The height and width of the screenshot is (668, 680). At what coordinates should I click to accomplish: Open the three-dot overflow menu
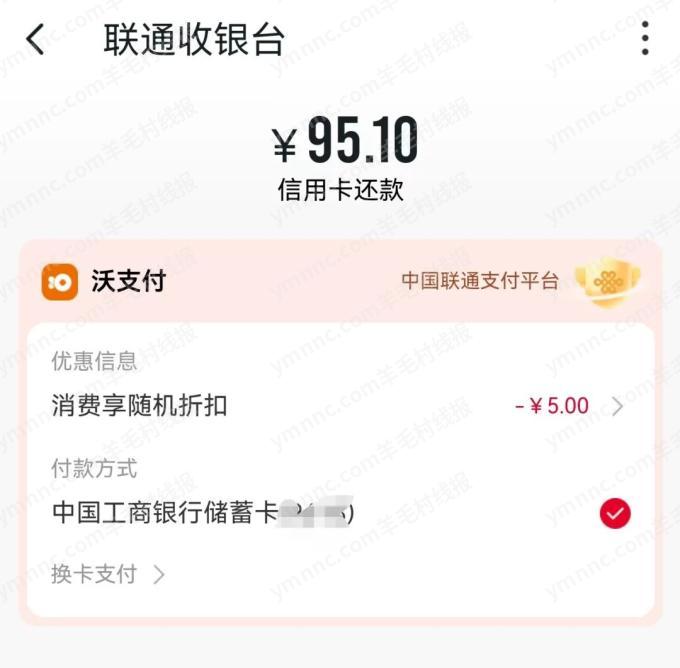(645, 39)
